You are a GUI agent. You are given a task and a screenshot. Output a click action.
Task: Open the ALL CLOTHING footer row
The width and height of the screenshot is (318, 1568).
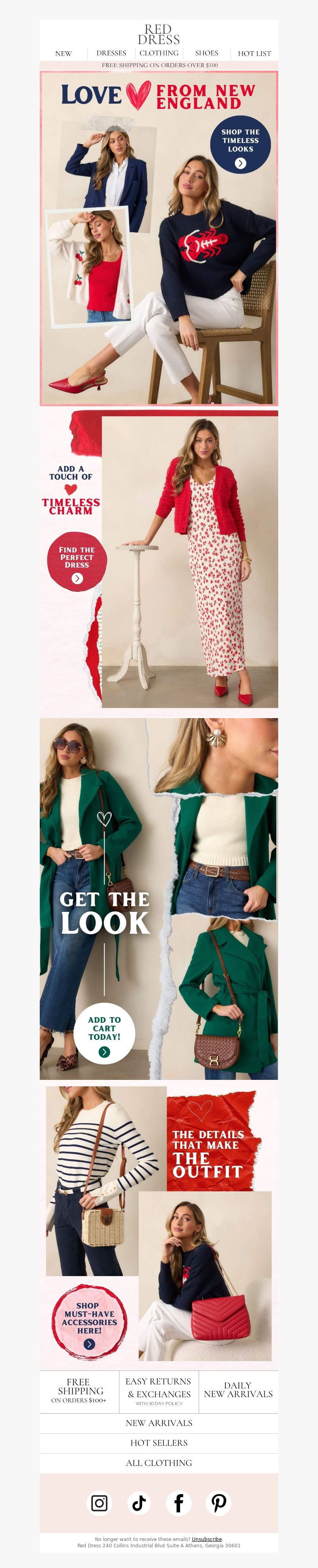tap(159, 1463)
